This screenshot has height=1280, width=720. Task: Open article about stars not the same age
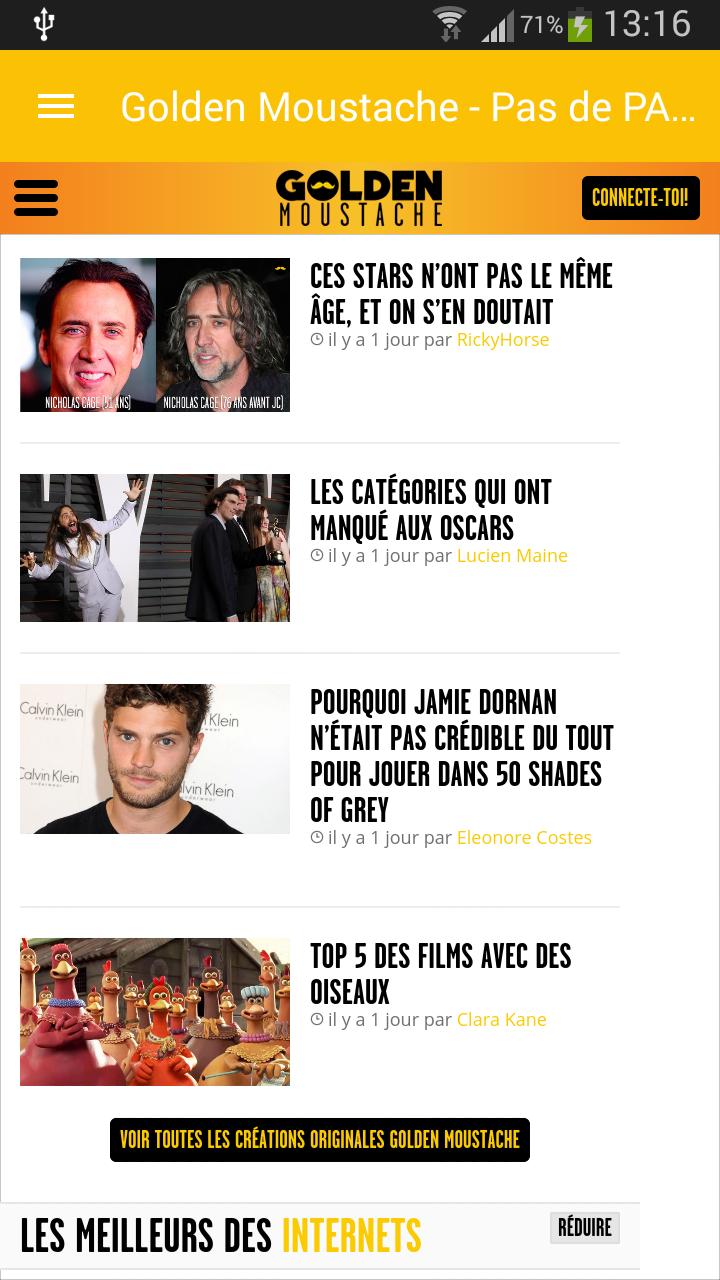(461, 294)
